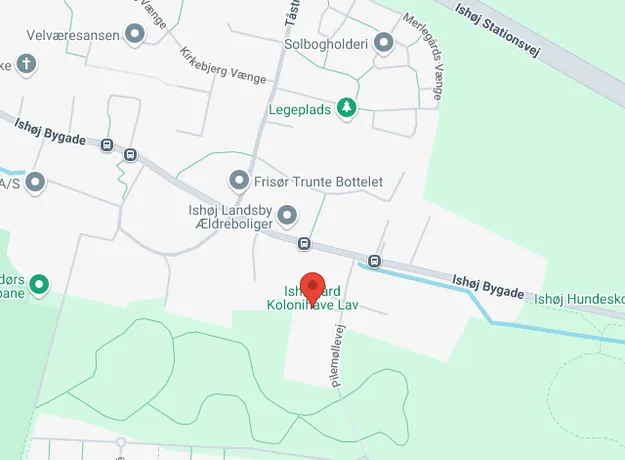The image size is (625, 460).
Task: Select Ishøj Landsby Ældreboliger marker
Action: tap(287, 215)
